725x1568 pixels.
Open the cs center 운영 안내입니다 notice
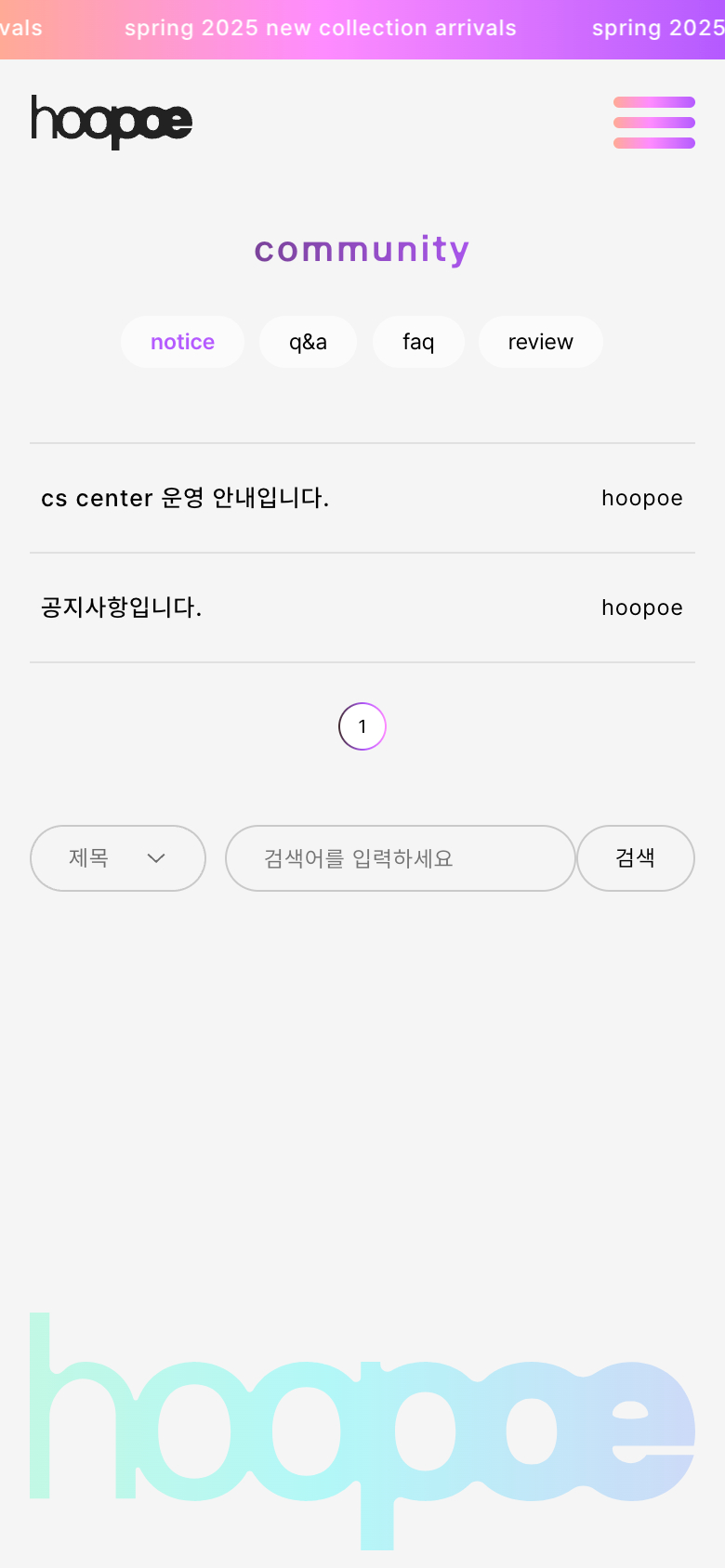click(x=185, y=498)
